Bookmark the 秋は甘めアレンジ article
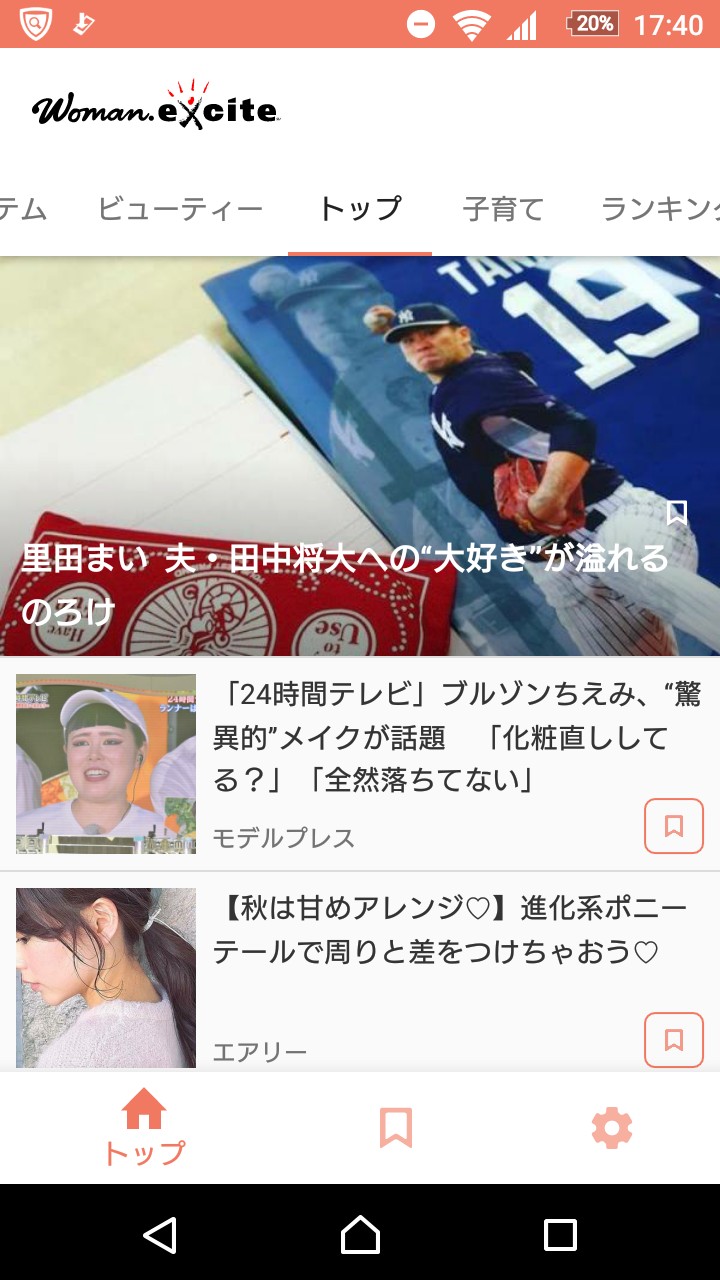Image resolution: width=720 pixels, height=1280 pixels. click(674, 1040)
